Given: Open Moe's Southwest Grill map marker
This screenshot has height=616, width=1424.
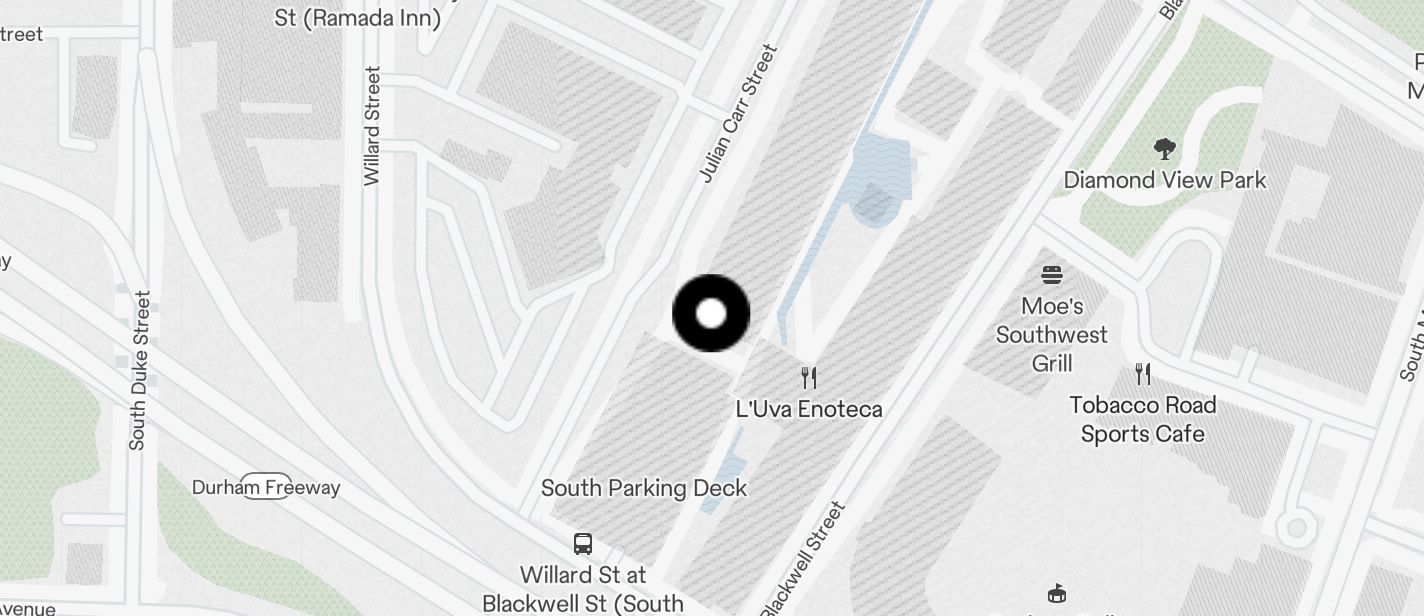Looking at the screenshot, I should 1051,274.
